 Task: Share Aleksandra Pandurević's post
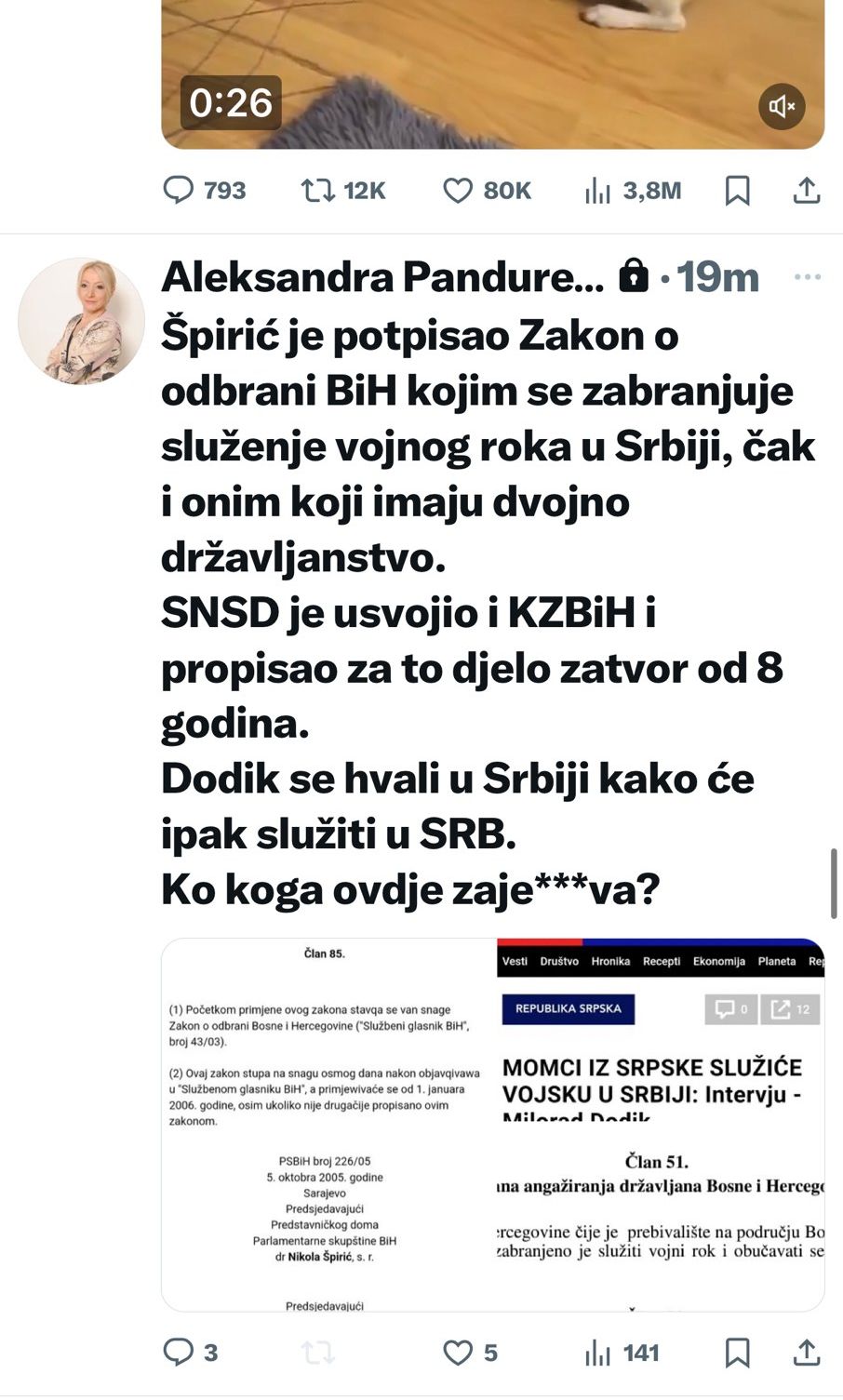[x=806, y=1352]
